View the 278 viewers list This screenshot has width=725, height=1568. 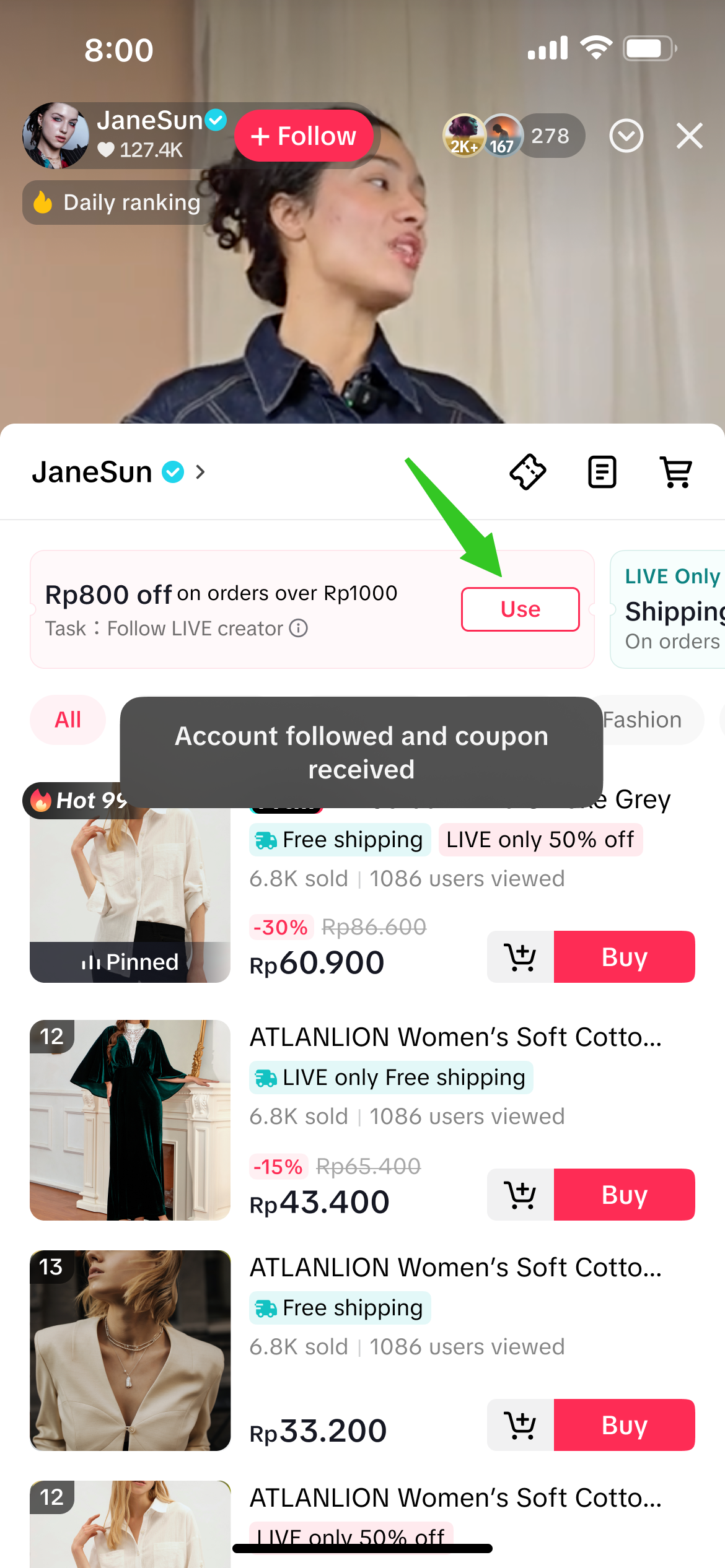(549, 136)
